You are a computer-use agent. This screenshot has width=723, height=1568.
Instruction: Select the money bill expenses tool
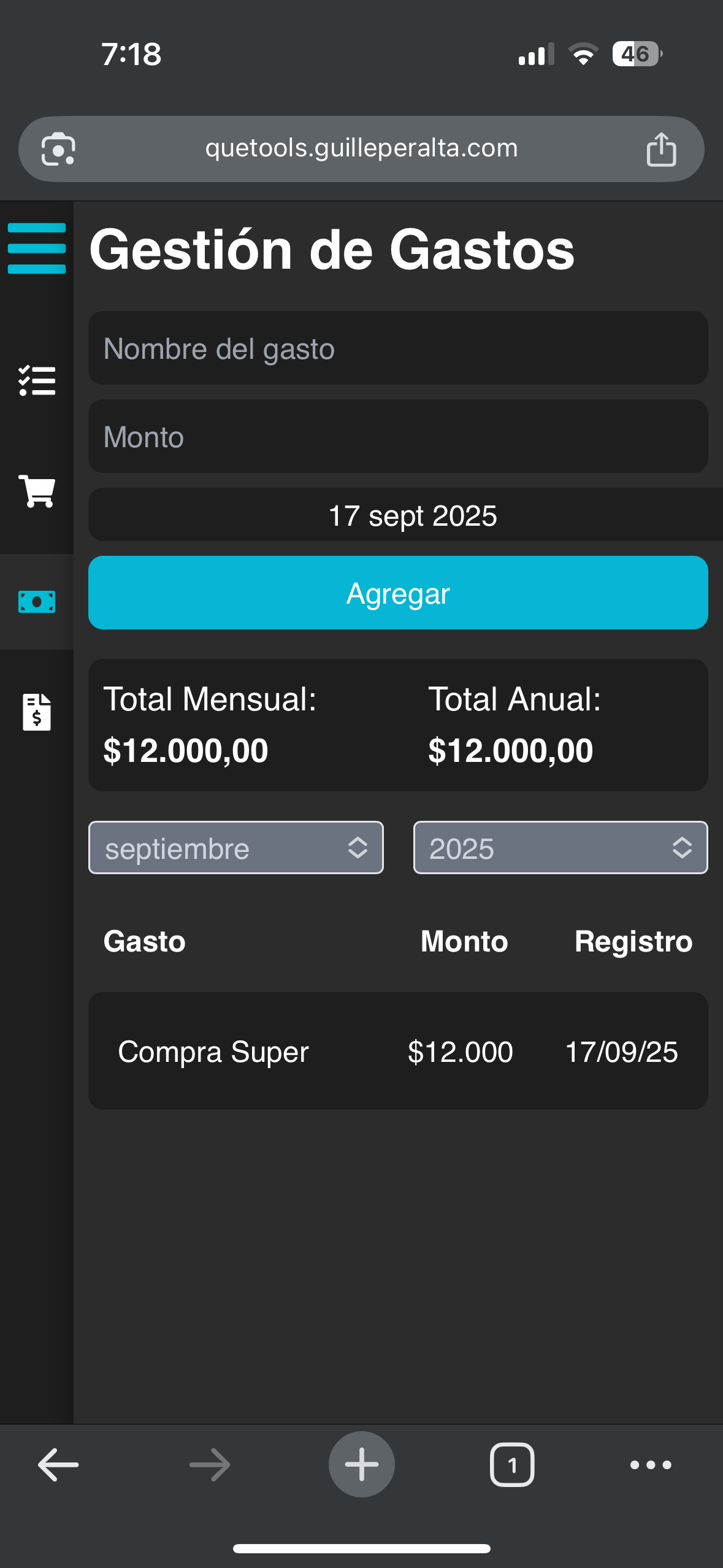coord(37,602)
